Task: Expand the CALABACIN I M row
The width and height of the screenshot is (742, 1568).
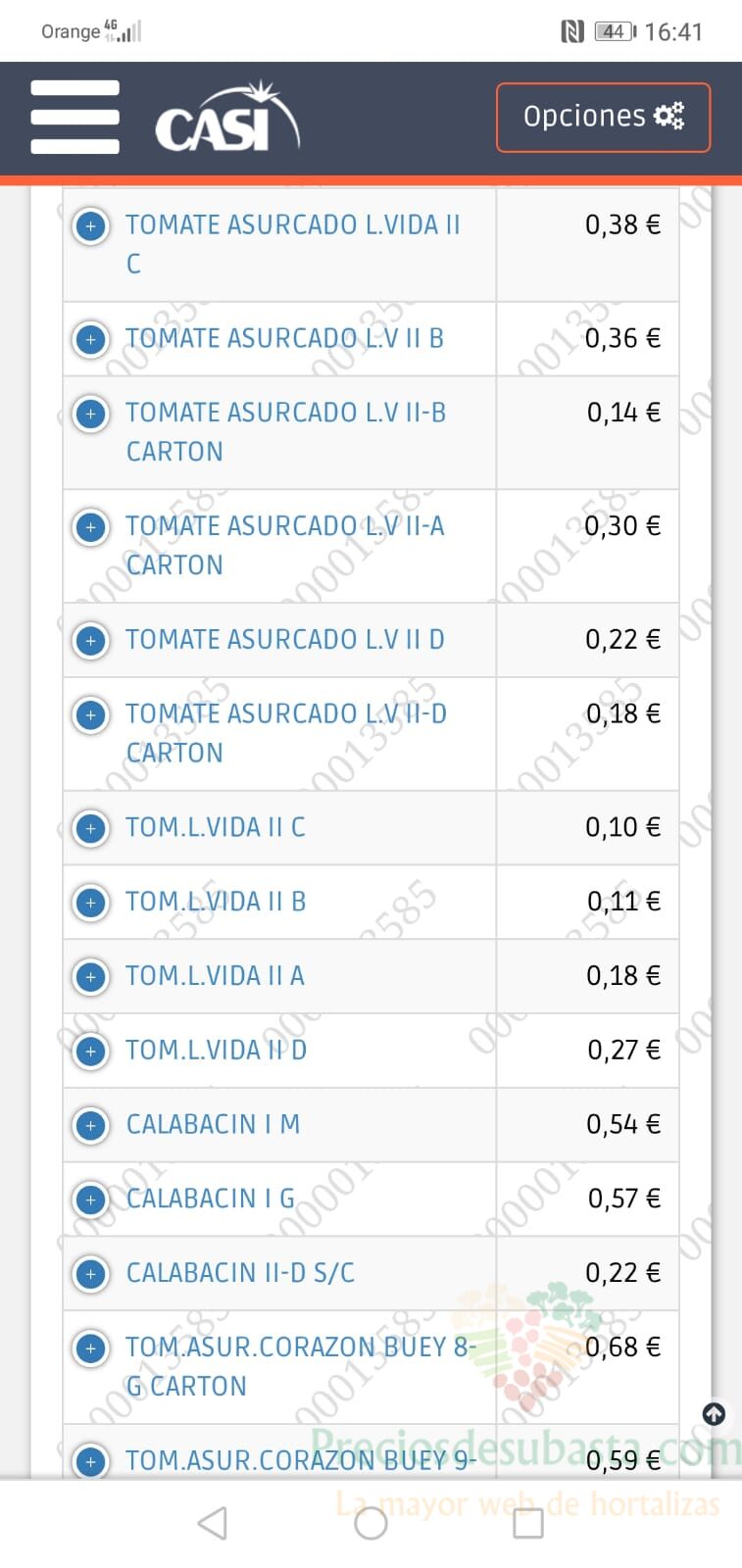Action: (x=91, y=1126)
